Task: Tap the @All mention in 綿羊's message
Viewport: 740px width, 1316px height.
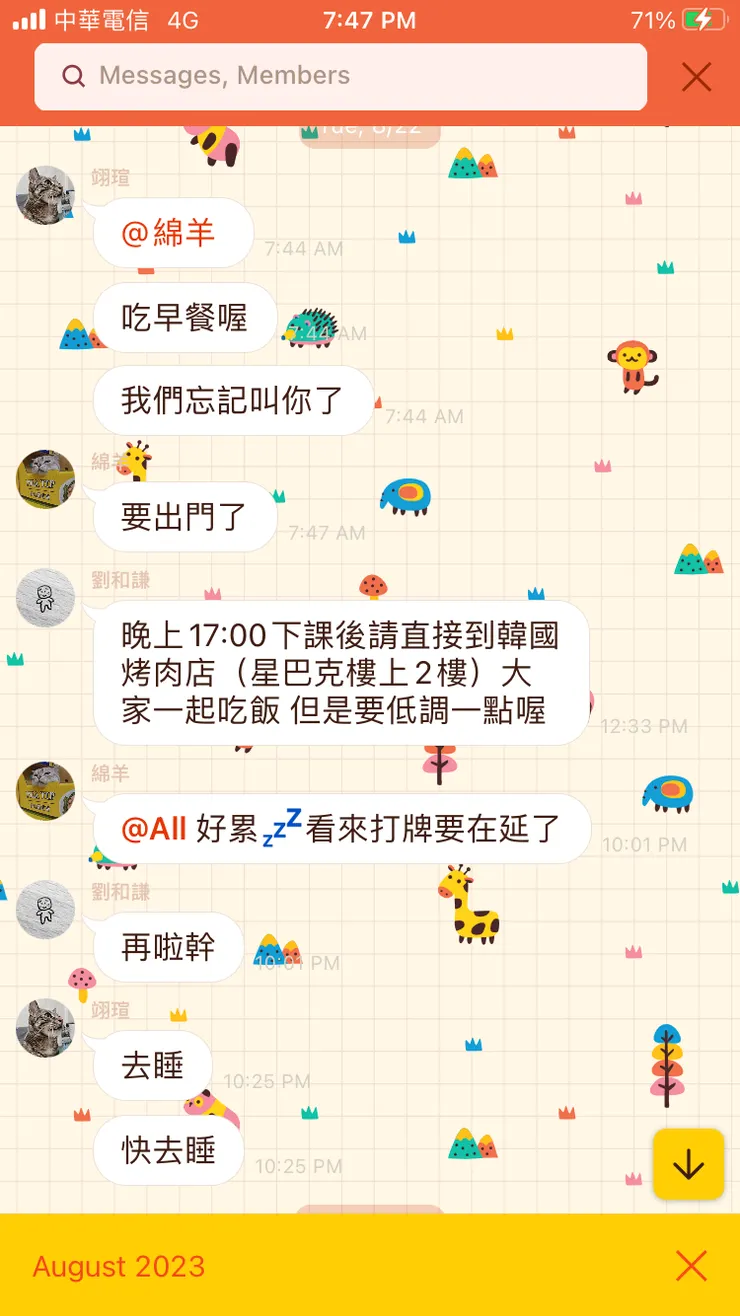Action: pos(153,829)
